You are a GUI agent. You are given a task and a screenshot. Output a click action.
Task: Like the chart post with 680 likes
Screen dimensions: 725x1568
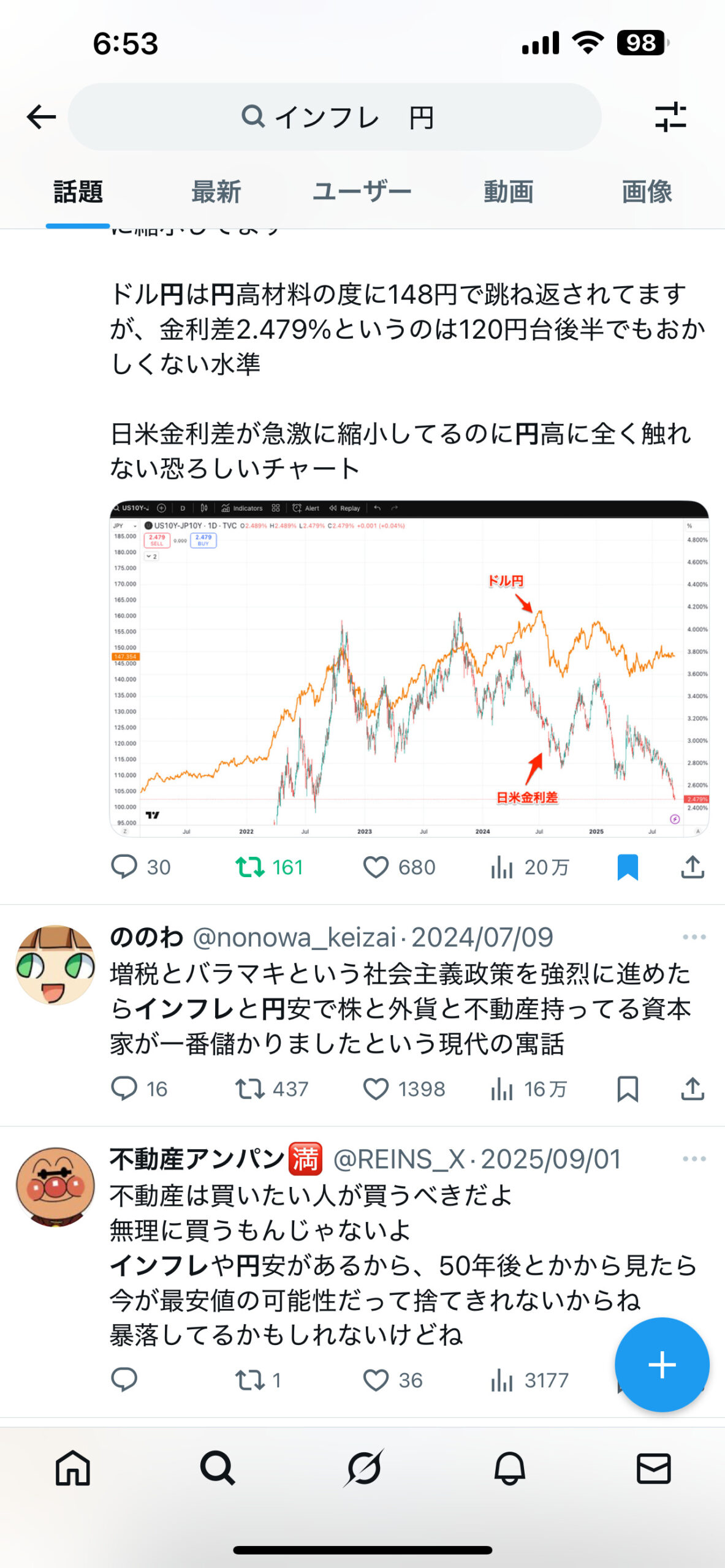376,867
